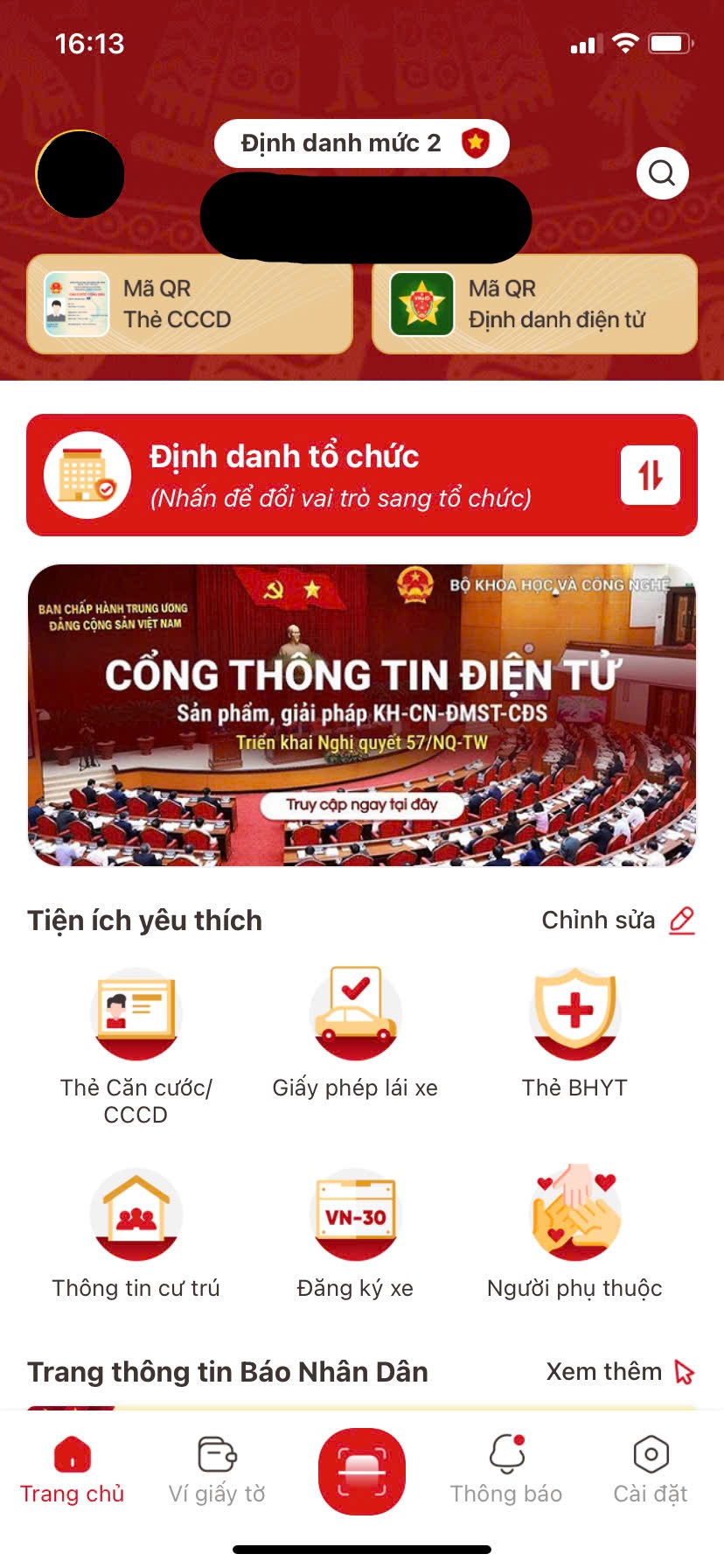724x1568 pixels.
Task: View the Định danh mức 2 badge
Action: coord(362,143)
